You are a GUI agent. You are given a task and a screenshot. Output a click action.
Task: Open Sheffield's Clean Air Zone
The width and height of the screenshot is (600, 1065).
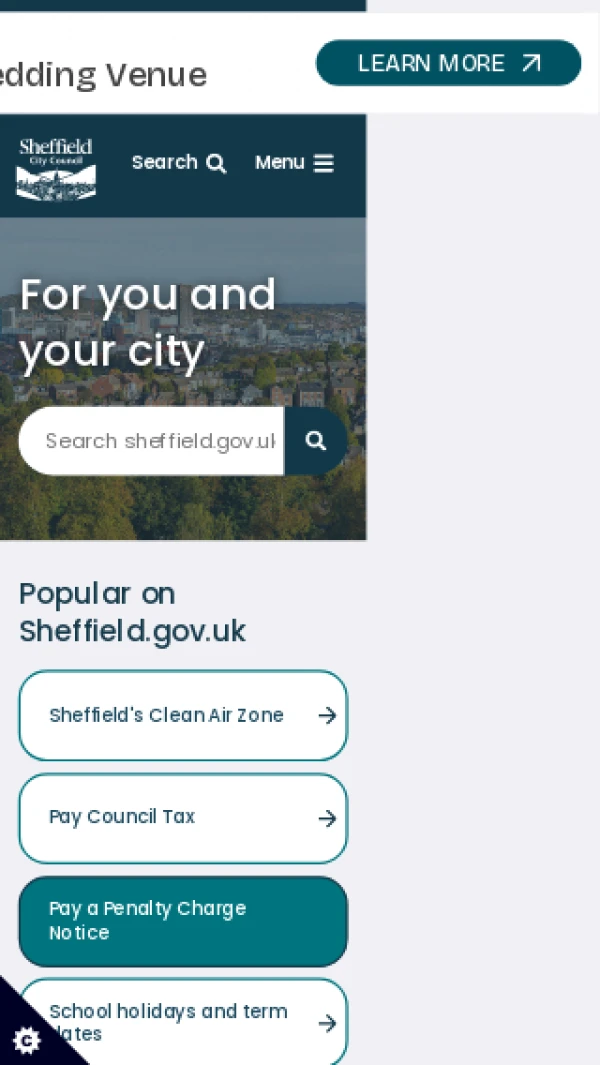183,715
